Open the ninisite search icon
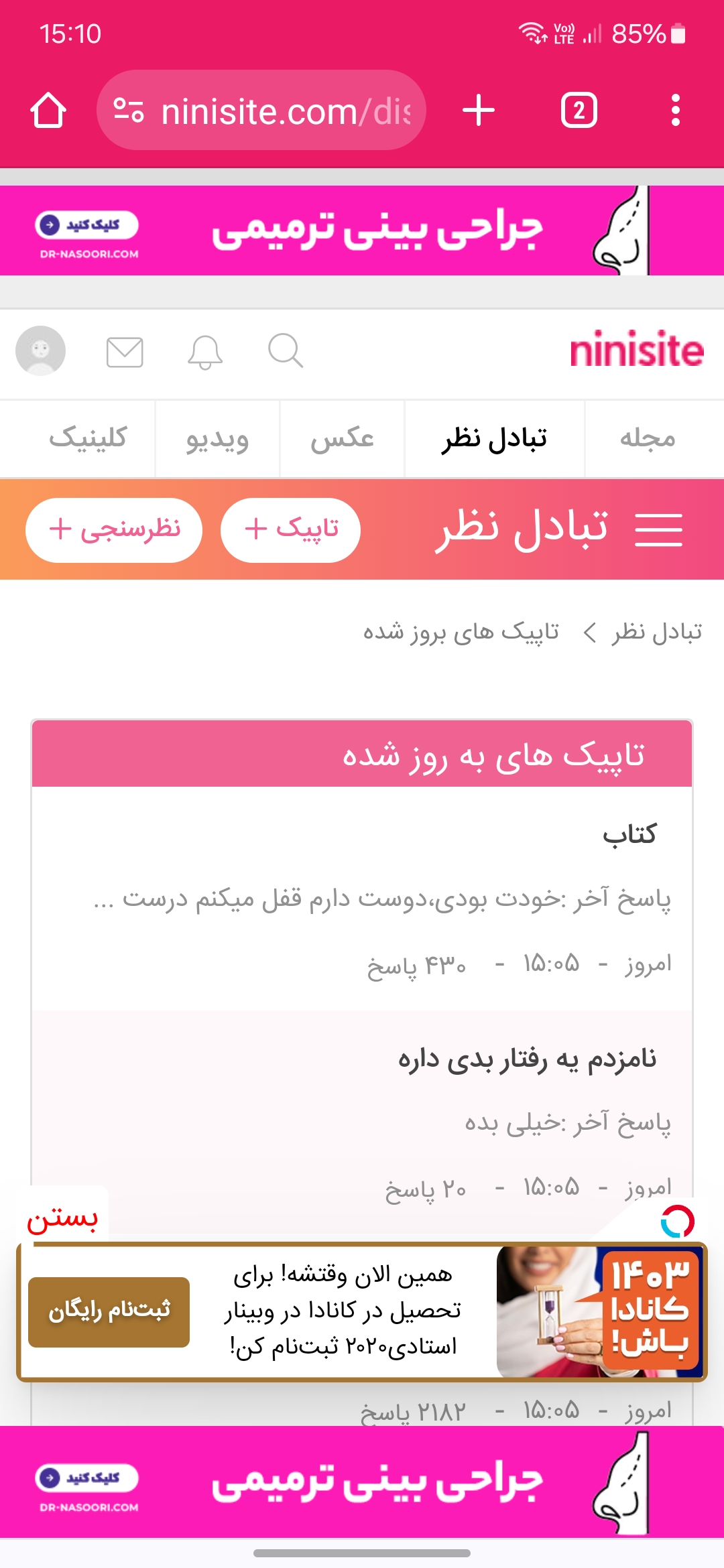 [286, 350]
